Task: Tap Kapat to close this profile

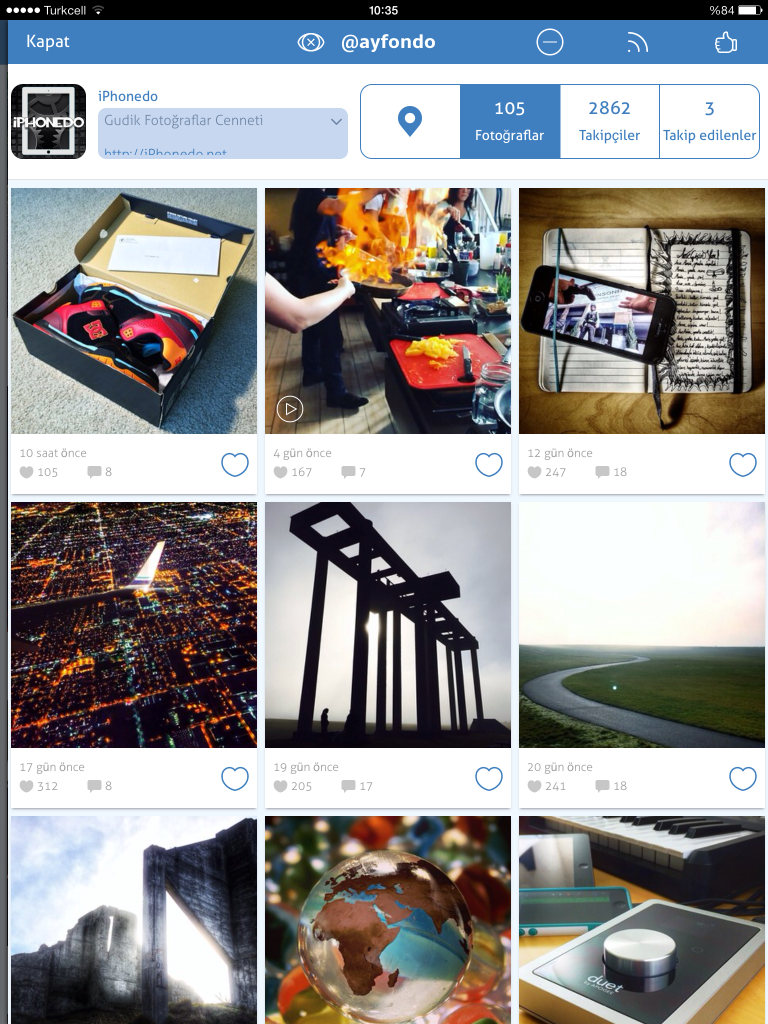Action: 48,42
